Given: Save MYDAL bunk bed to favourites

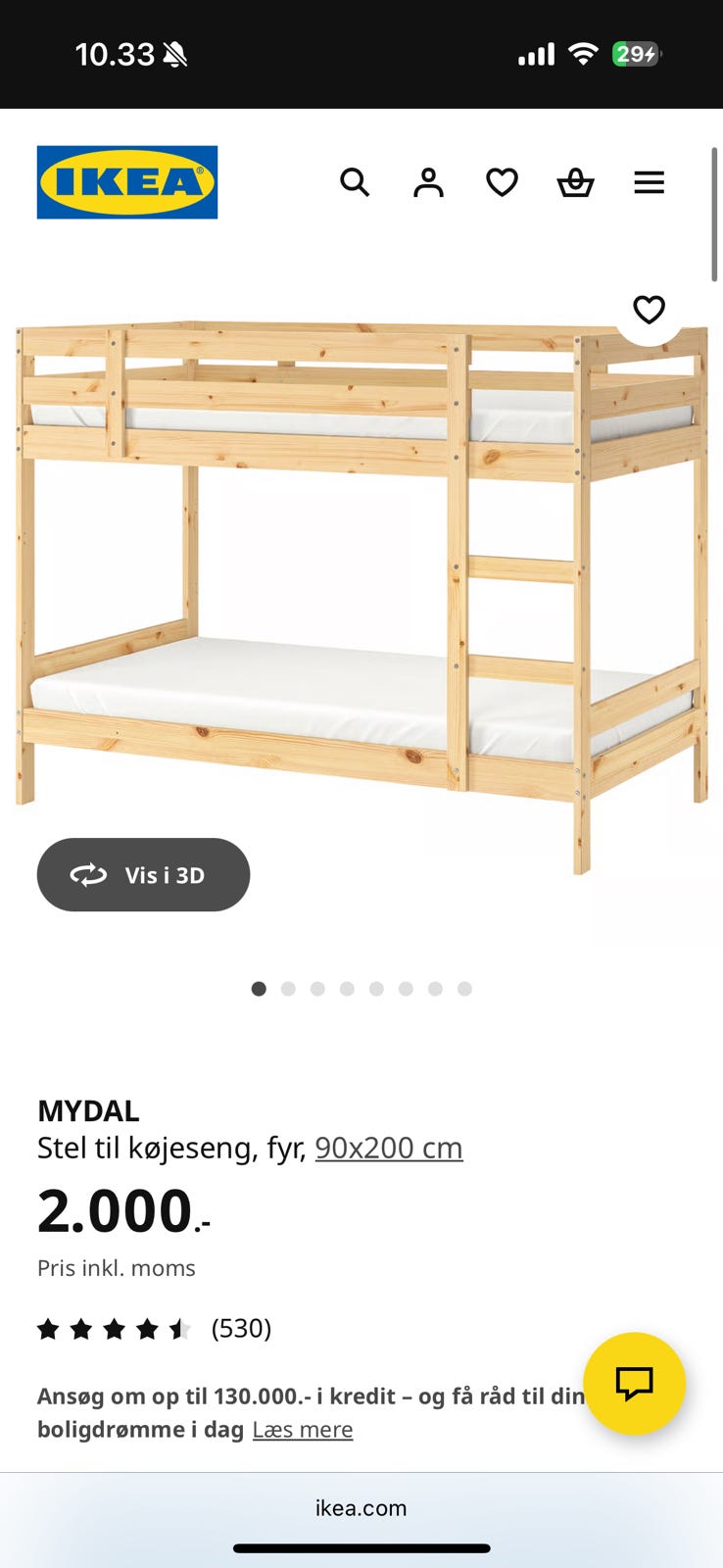Looking at the screenshot, I should point(649,310).
